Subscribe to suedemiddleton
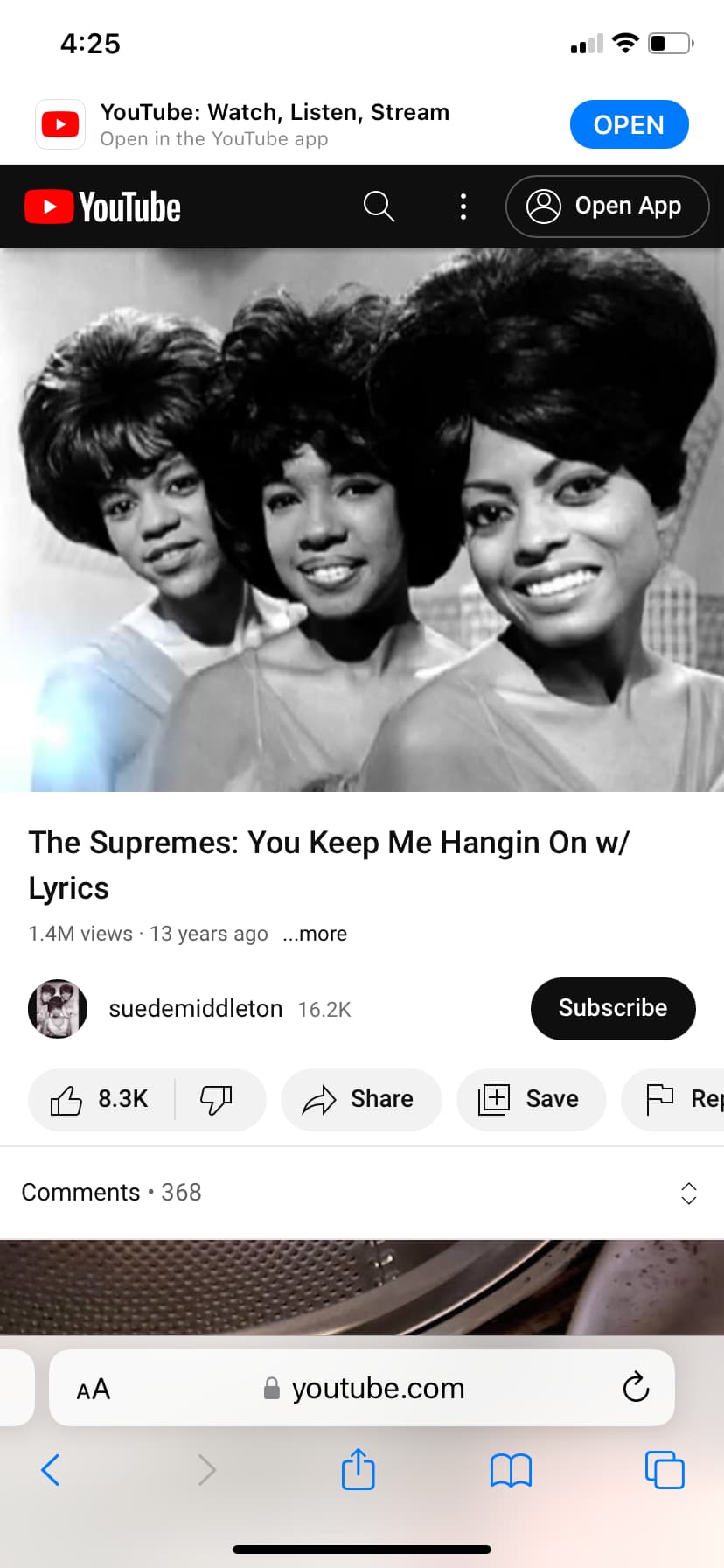The width and height of the screenshot is (724, 1568). 612,1008
